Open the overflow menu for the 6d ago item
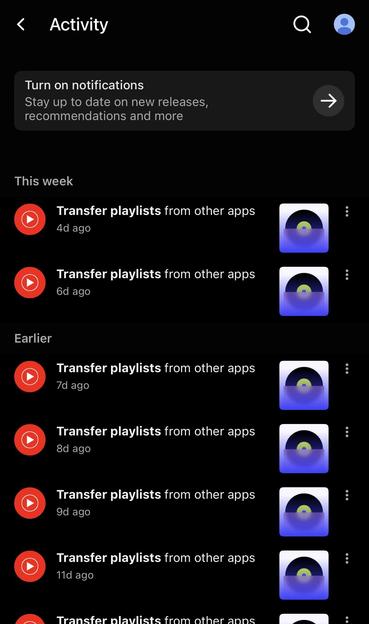The height and width of the screenshot is (624, 369). point(347,275)
